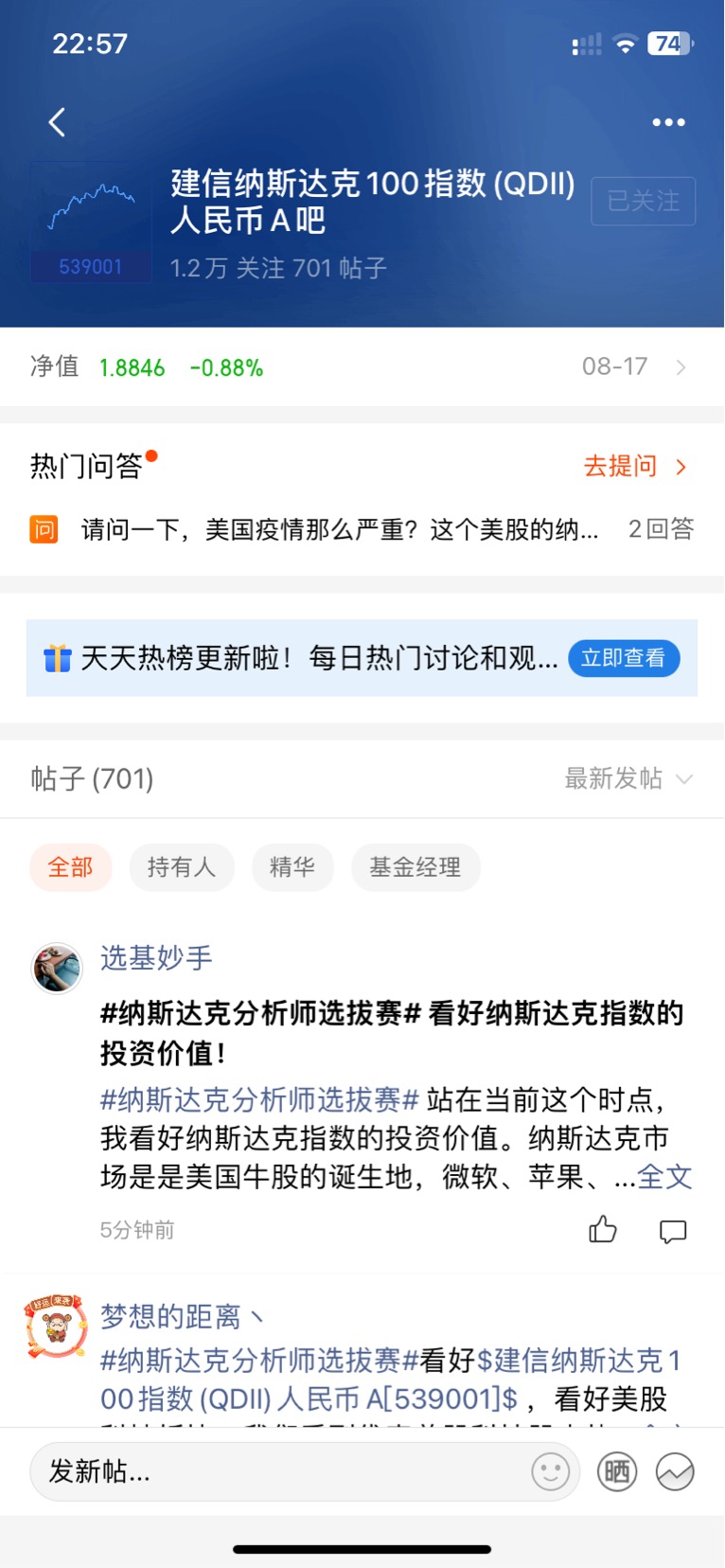
Task: Like 选基妙手's post with the thumbs-up icon
Action: [603, 1230]
